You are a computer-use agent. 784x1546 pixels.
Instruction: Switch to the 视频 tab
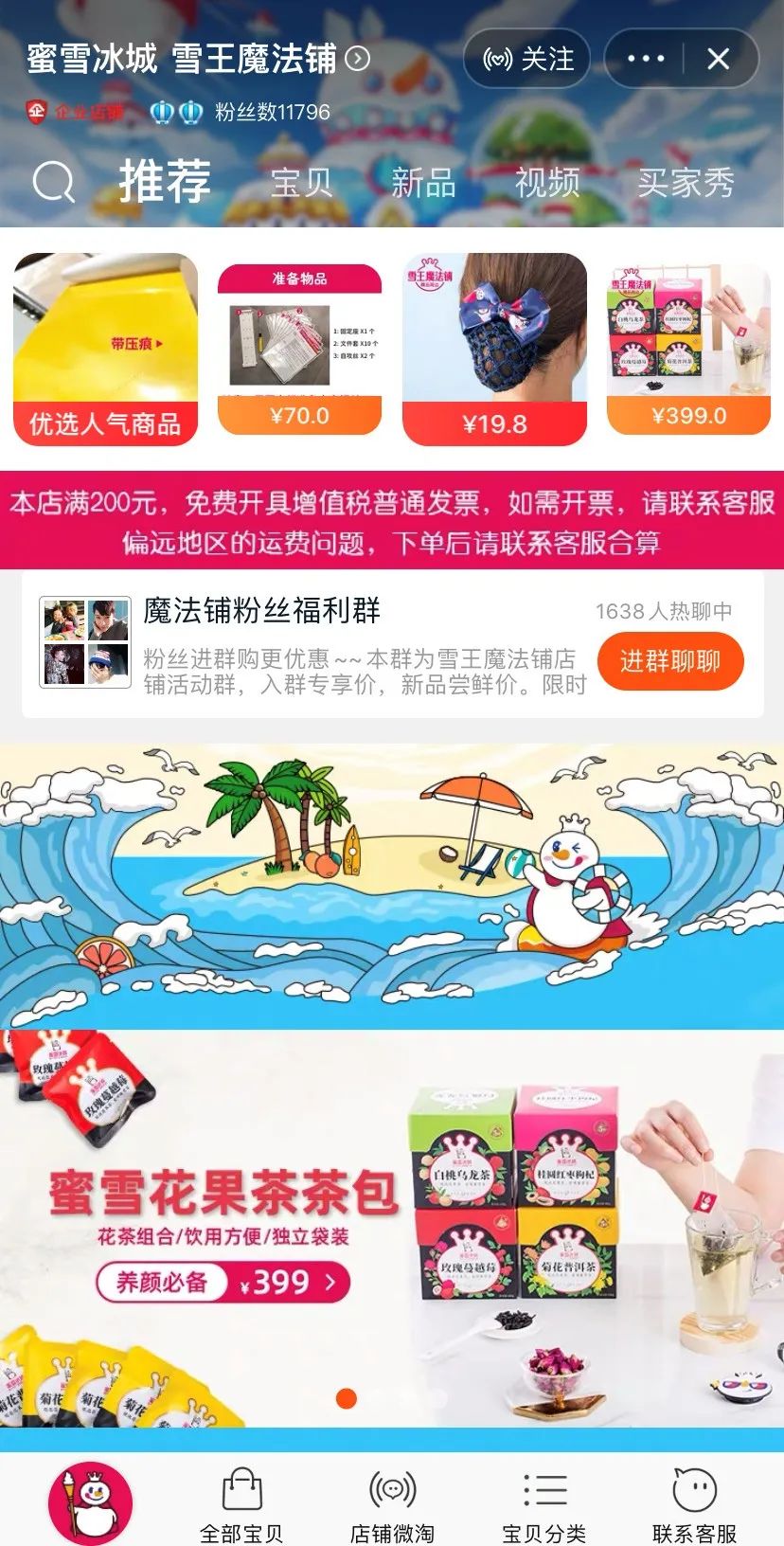pos(546,182)
